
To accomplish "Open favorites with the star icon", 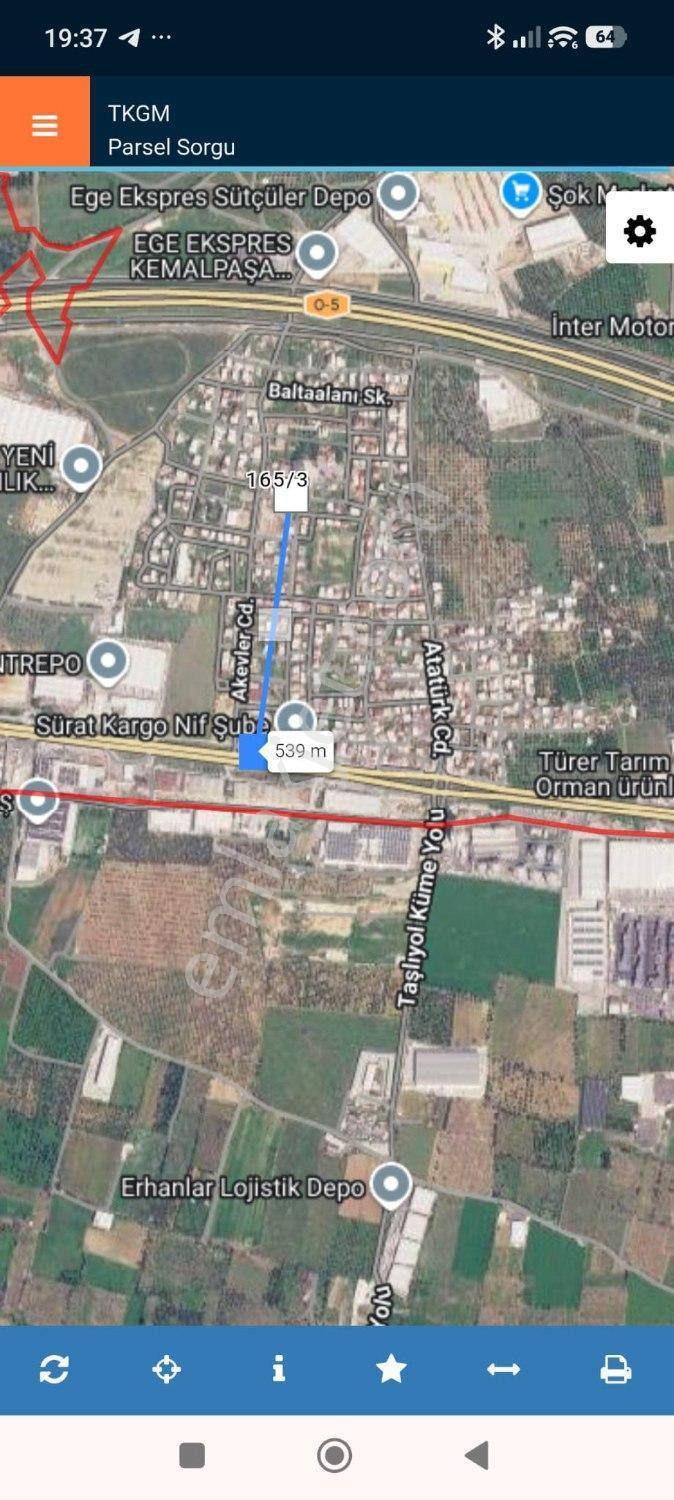I will point(391,1368).
